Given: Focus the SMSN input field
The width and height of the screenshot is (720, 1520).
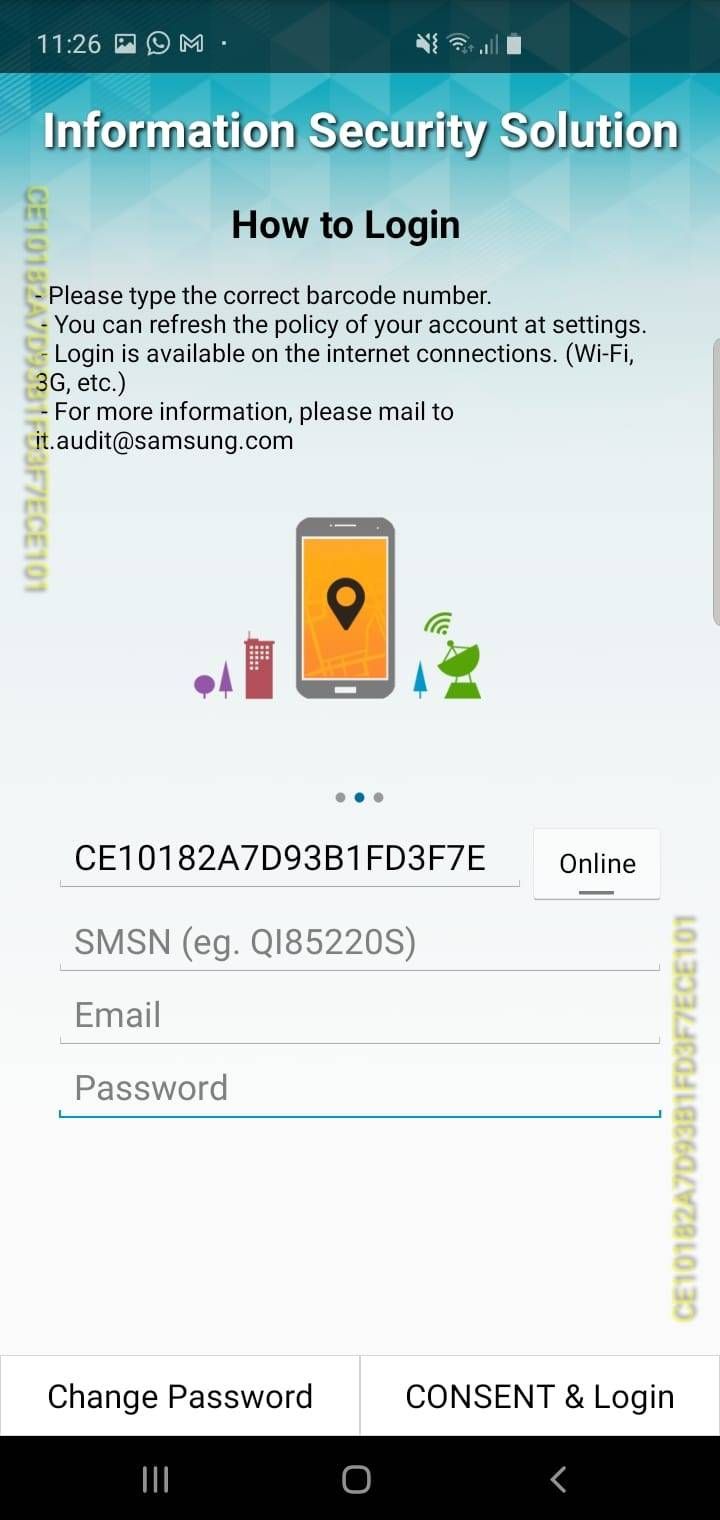Looking at the screenshot, I should click(x=358, y=942).
